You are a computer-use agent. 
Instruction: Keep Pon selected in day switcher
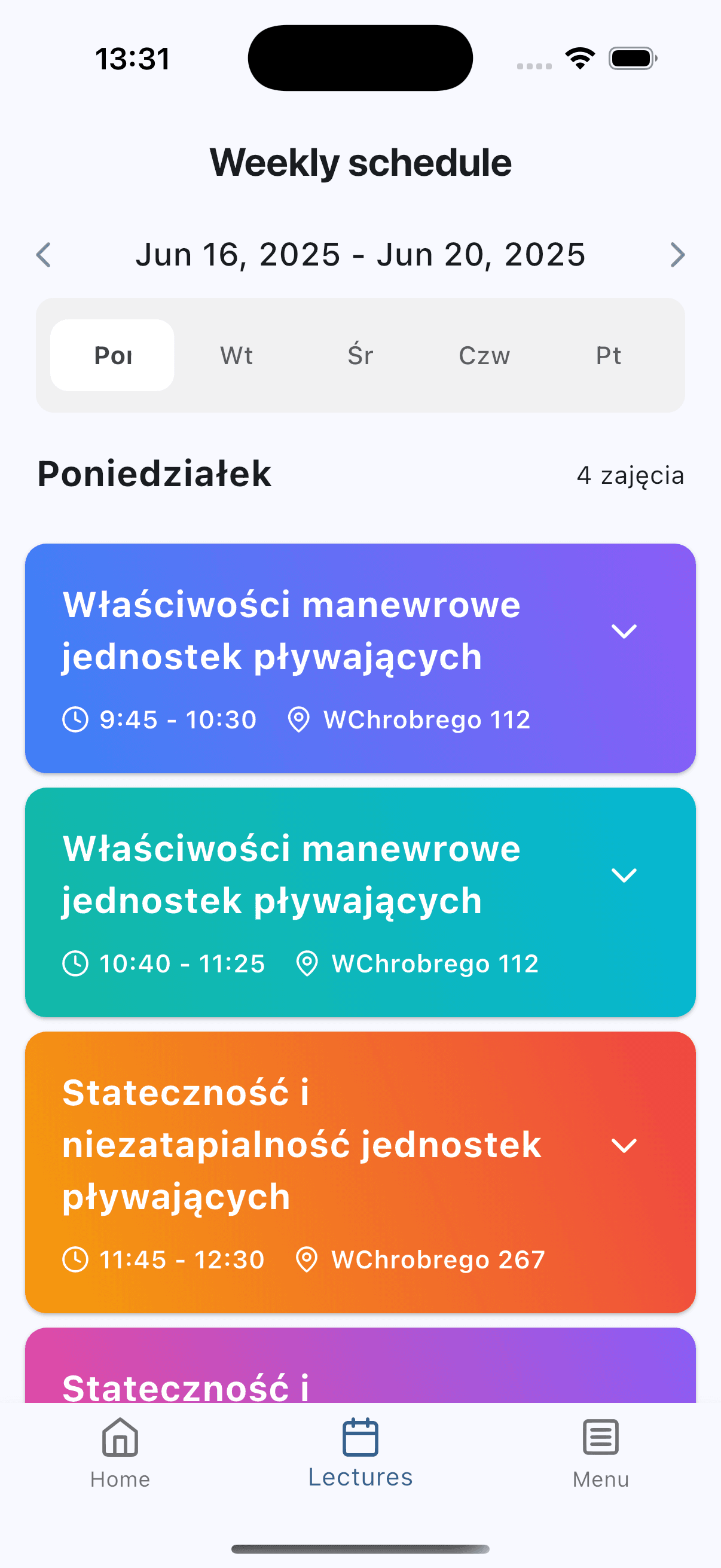[x=112, y=355]
